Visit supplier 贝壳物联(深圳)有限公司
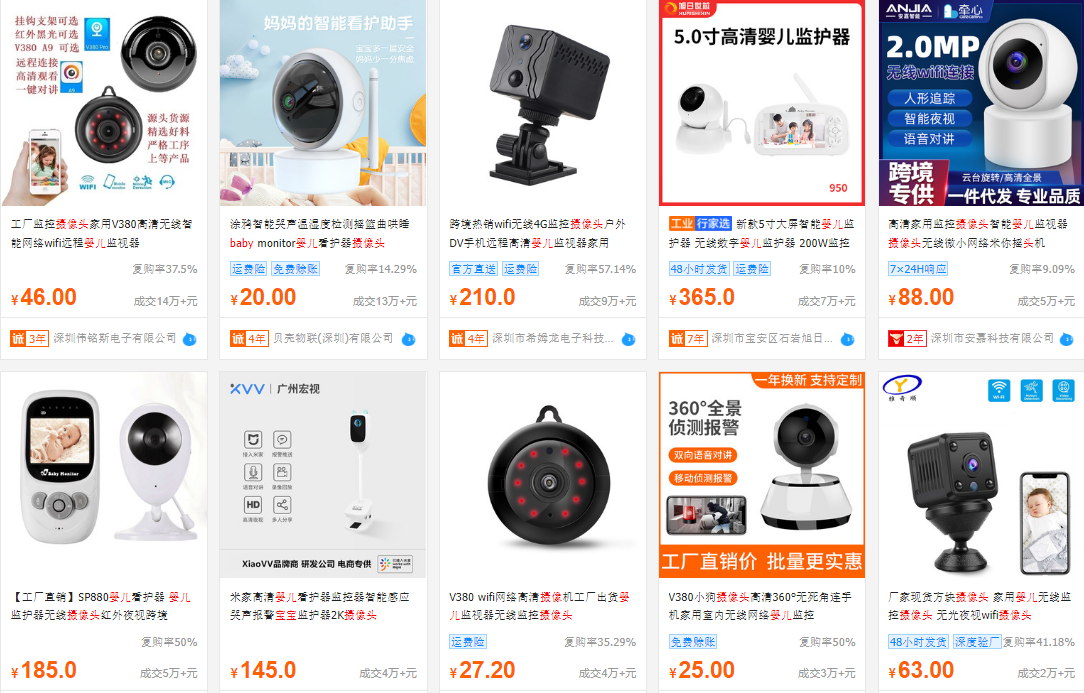The height and width of the screenshot is (693, 1084). click(x=334, y=339)
